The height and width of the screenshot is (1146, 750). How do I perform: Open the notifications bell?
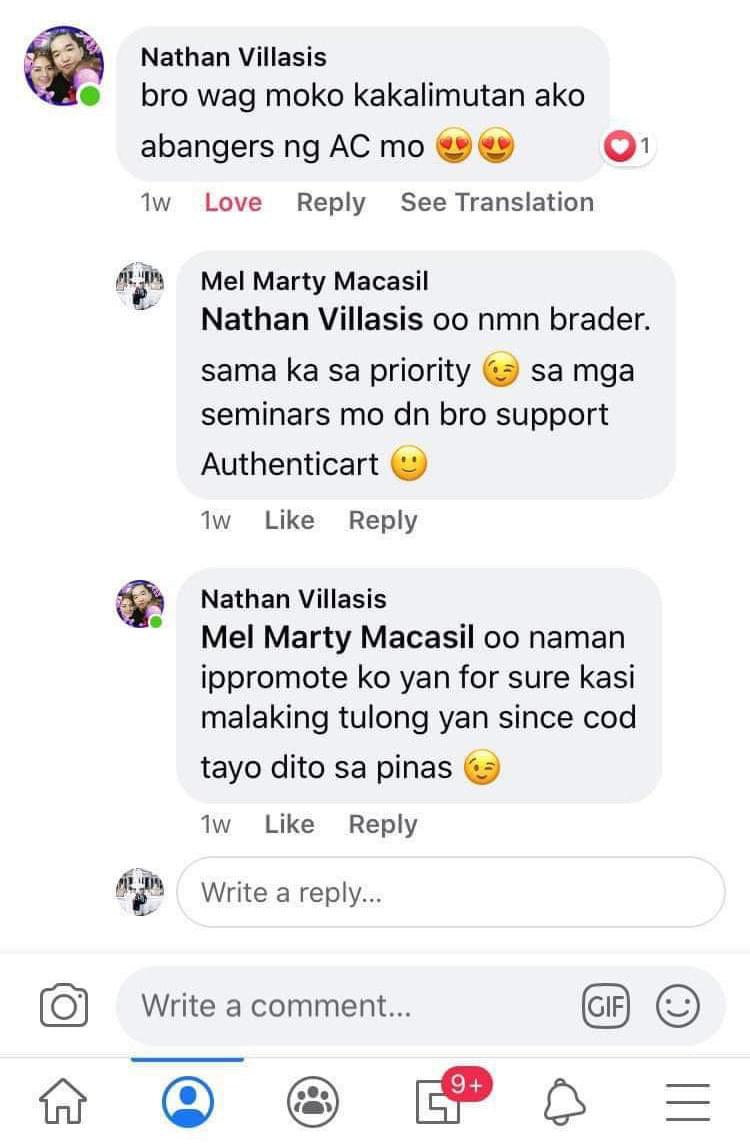point(564,1103)
